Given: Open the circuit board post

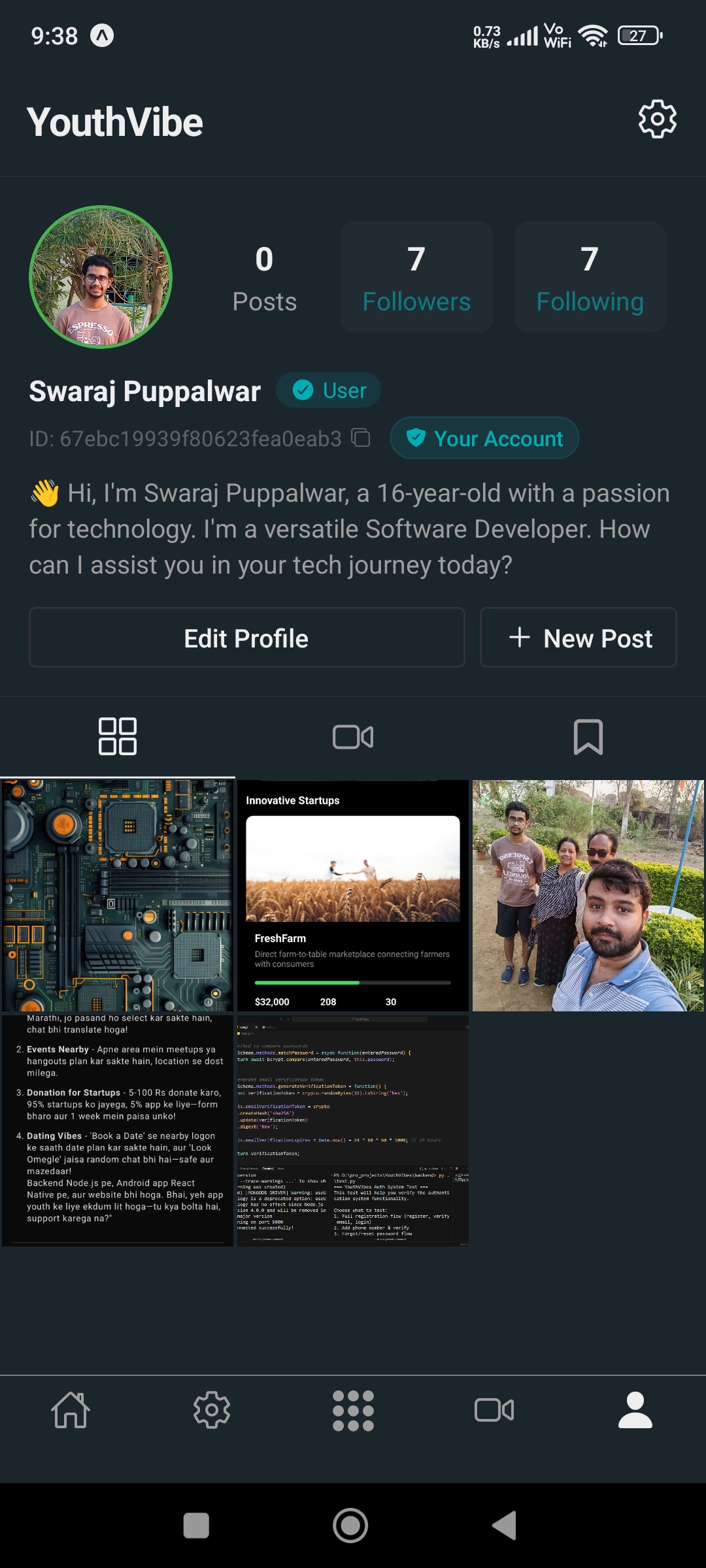Looking at the screenshot, I should tap(118, 896).
